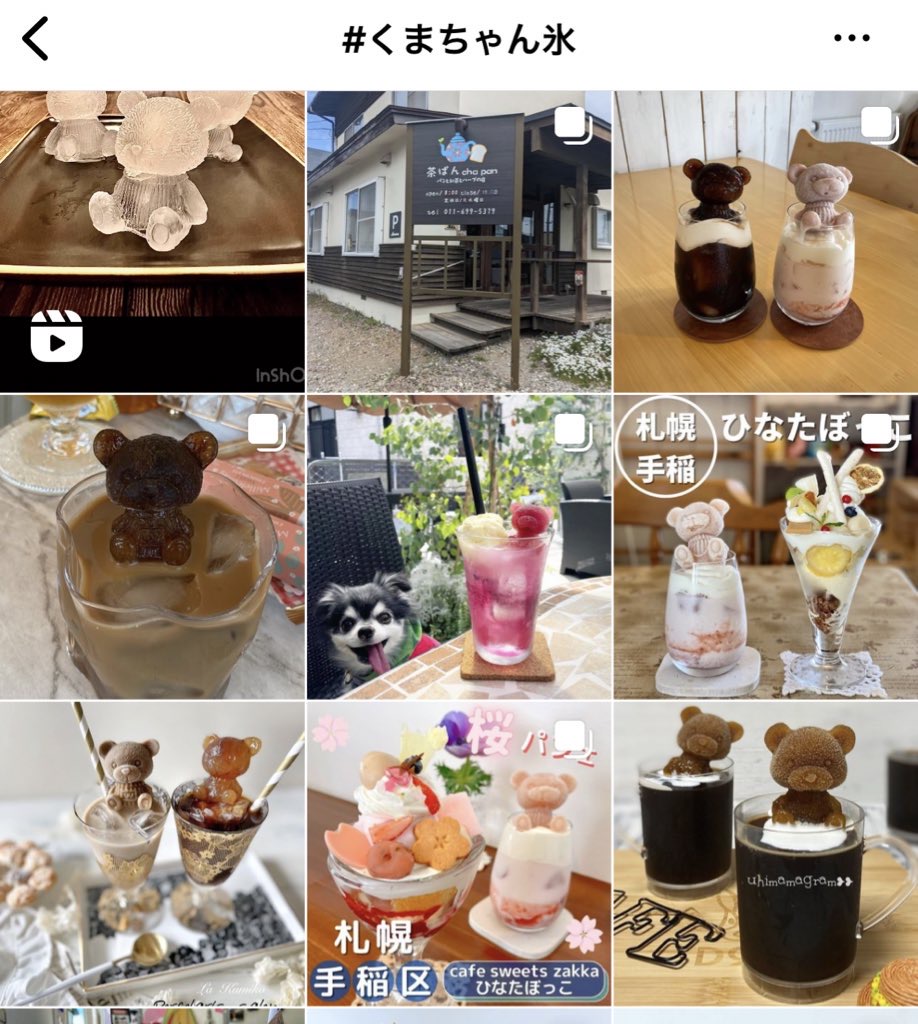Screen dimensions: 918x1024
Task: Go back from the hashtag page
Action: point(35,39)
